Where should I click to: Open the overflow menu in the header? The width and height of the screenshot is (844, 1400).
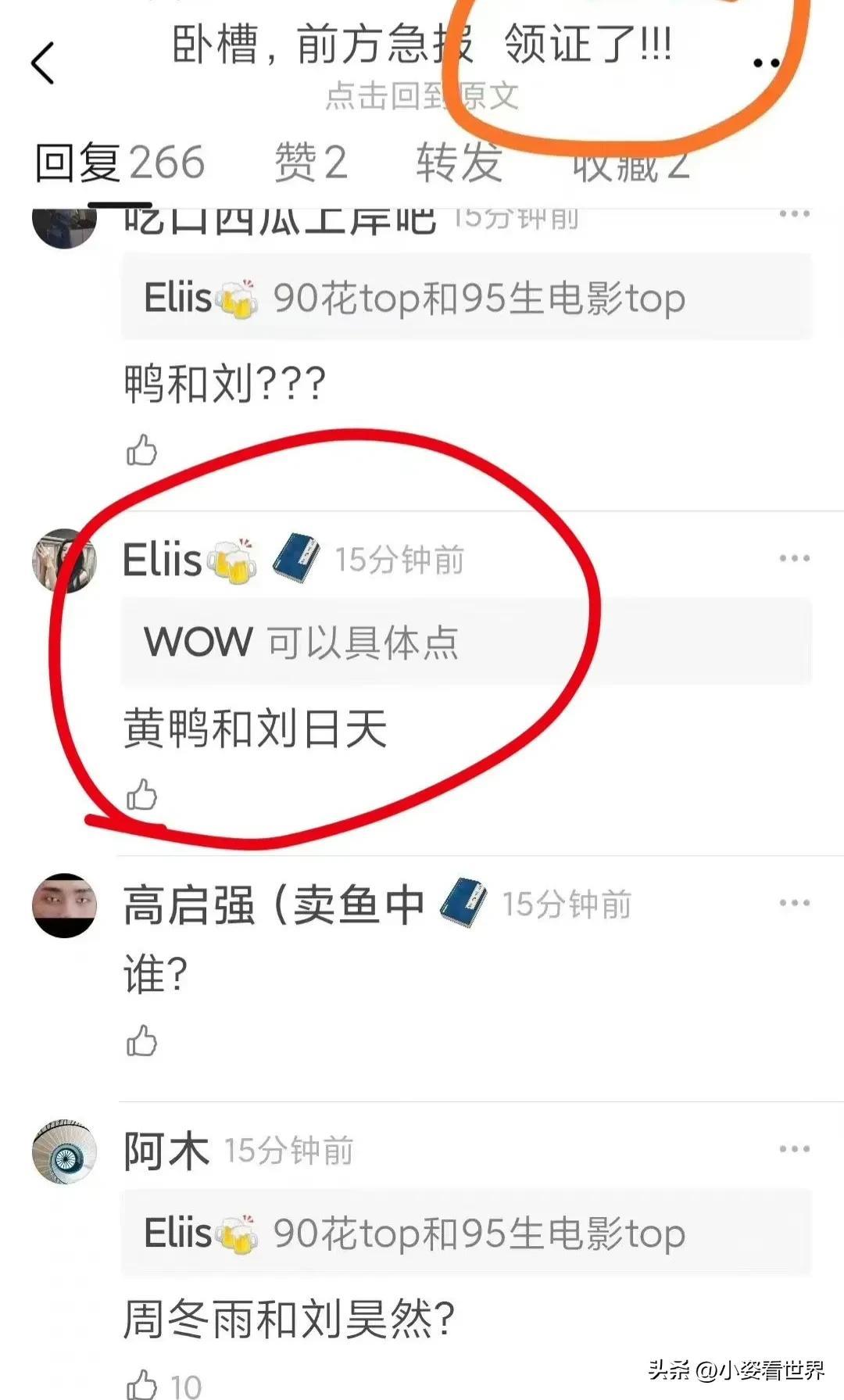click(x=765, y=63)
